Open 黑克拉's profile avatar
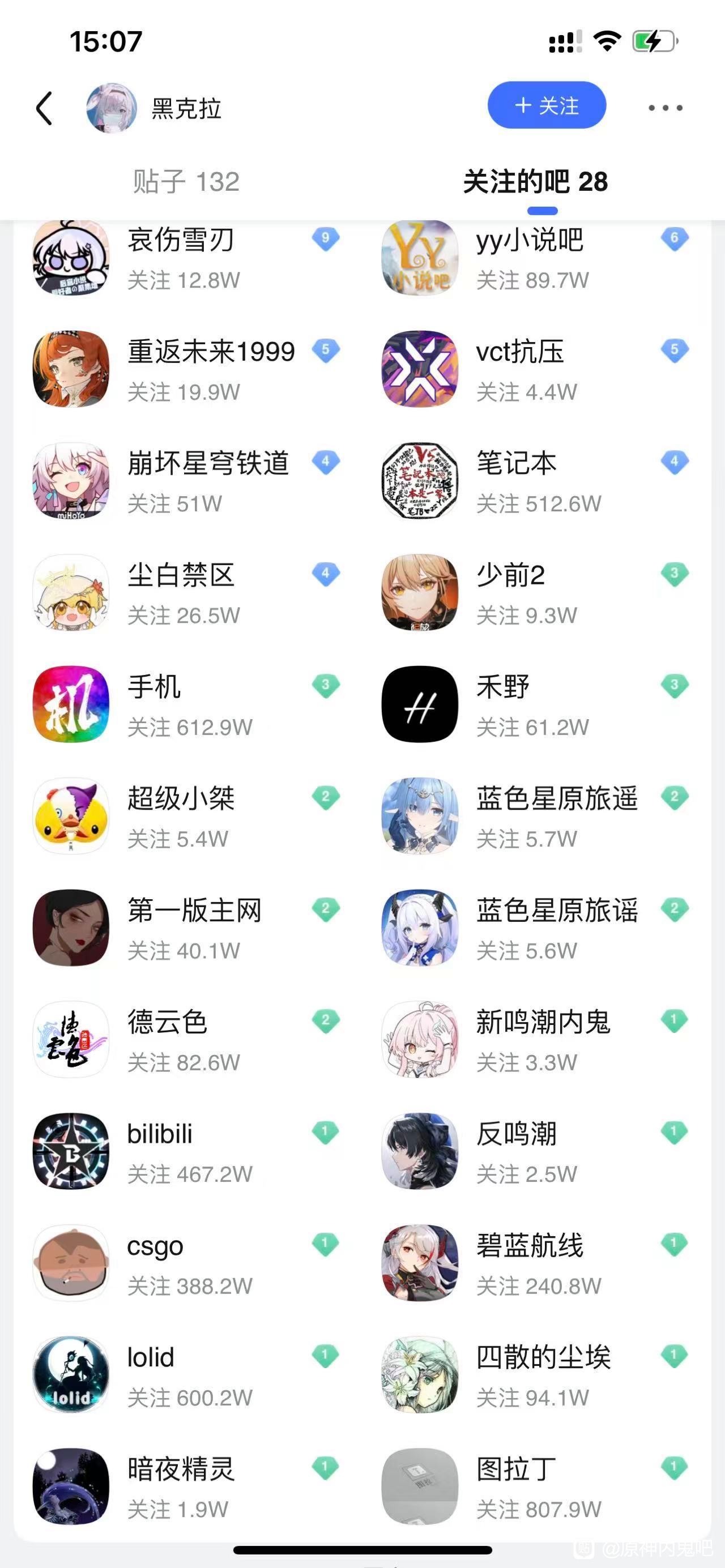The image size is (725, 1568). (x=112, y=108)
